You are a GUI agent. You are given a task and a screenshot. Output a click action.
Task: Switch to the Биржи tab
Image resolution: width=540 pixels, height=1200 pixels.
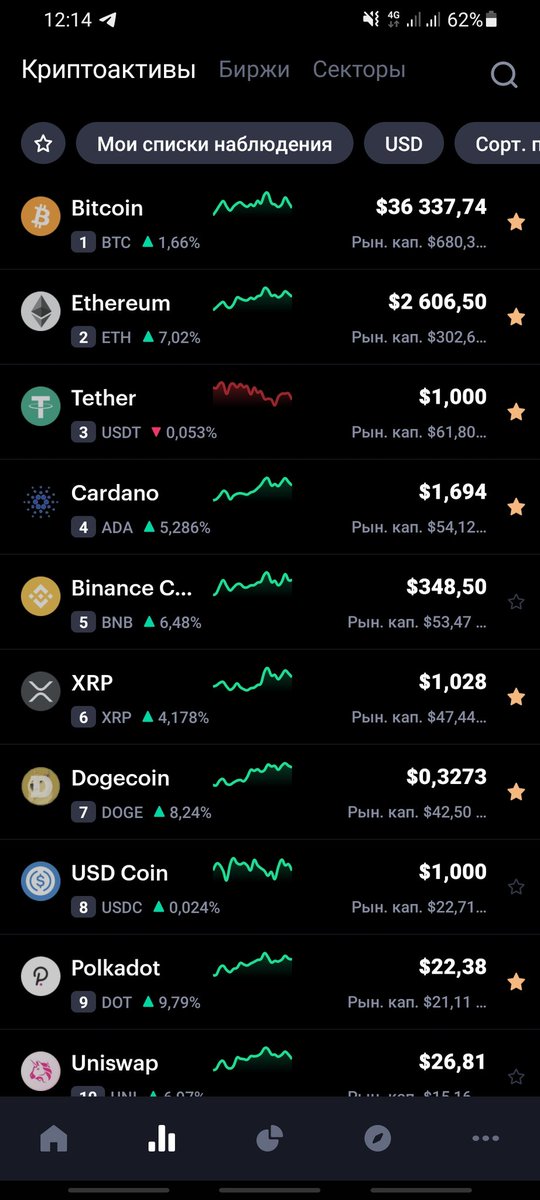254,70
